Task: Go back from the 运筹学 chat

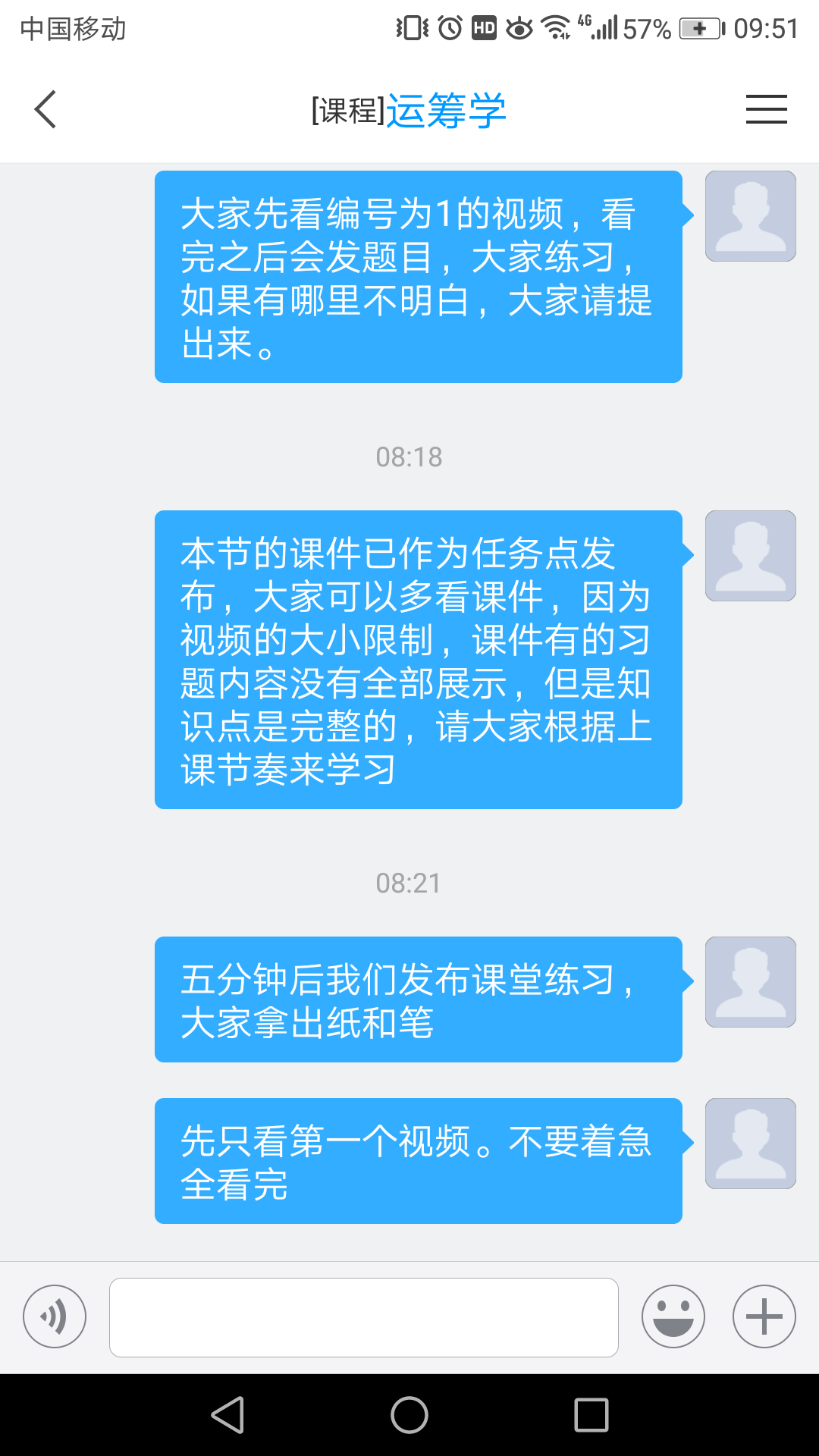Action: [45, 109]
